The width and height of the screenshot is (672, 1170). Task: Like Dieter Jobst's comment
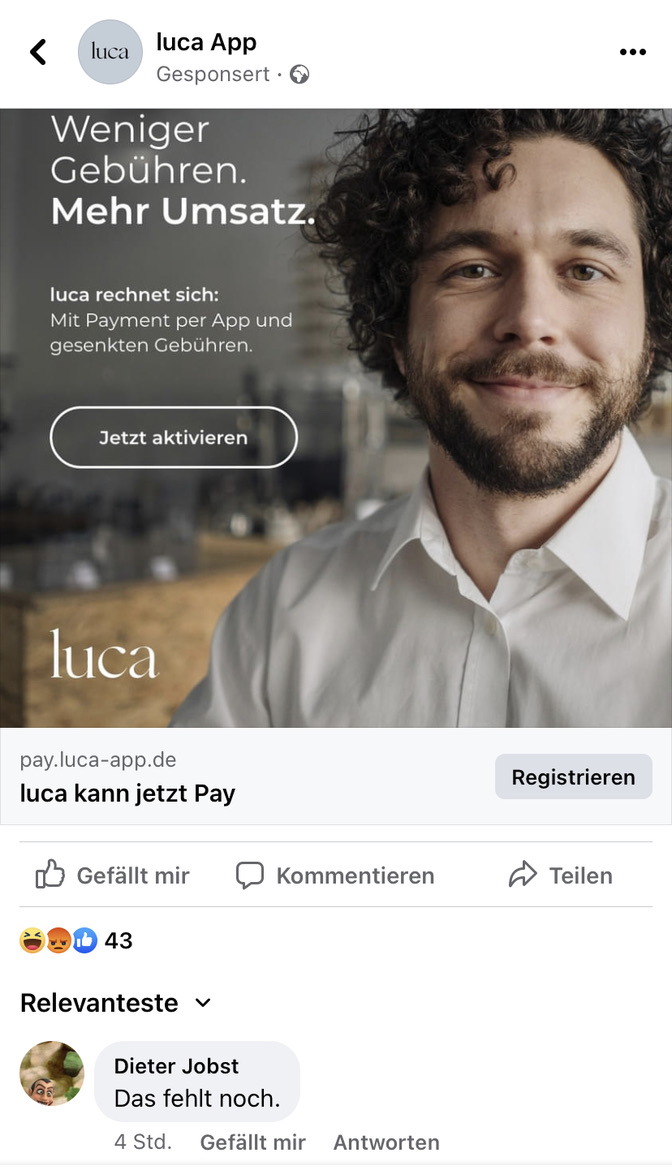click(x=252, y=1142)
